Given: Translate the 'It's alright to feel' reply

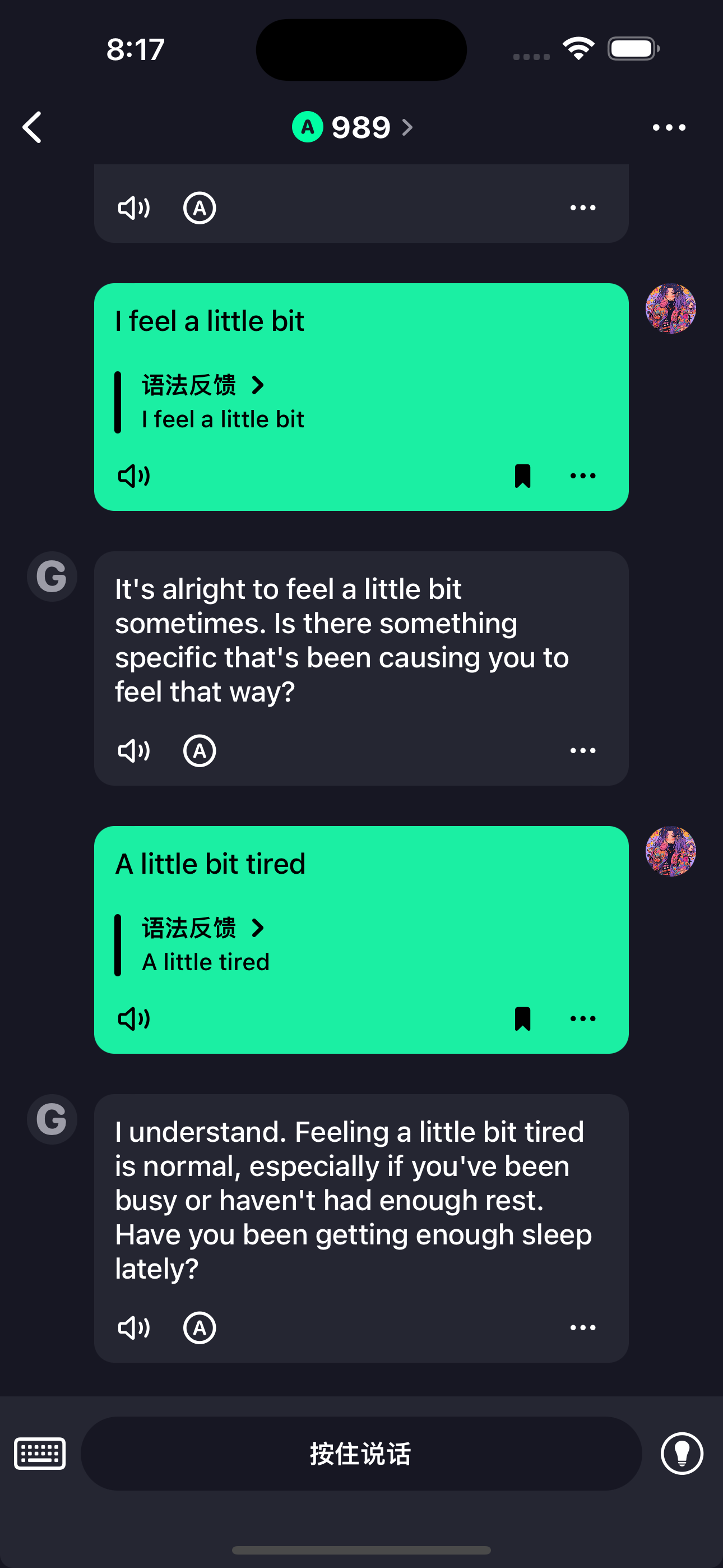Looking at the screenshot, I should coord(200,750).
